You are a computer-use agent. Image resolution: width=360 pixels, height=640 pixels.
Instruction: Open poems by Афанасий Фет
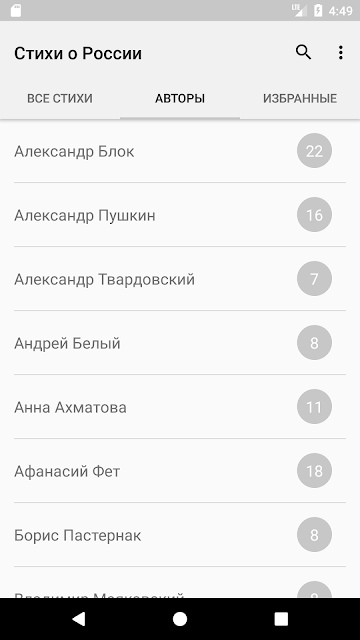180,471
